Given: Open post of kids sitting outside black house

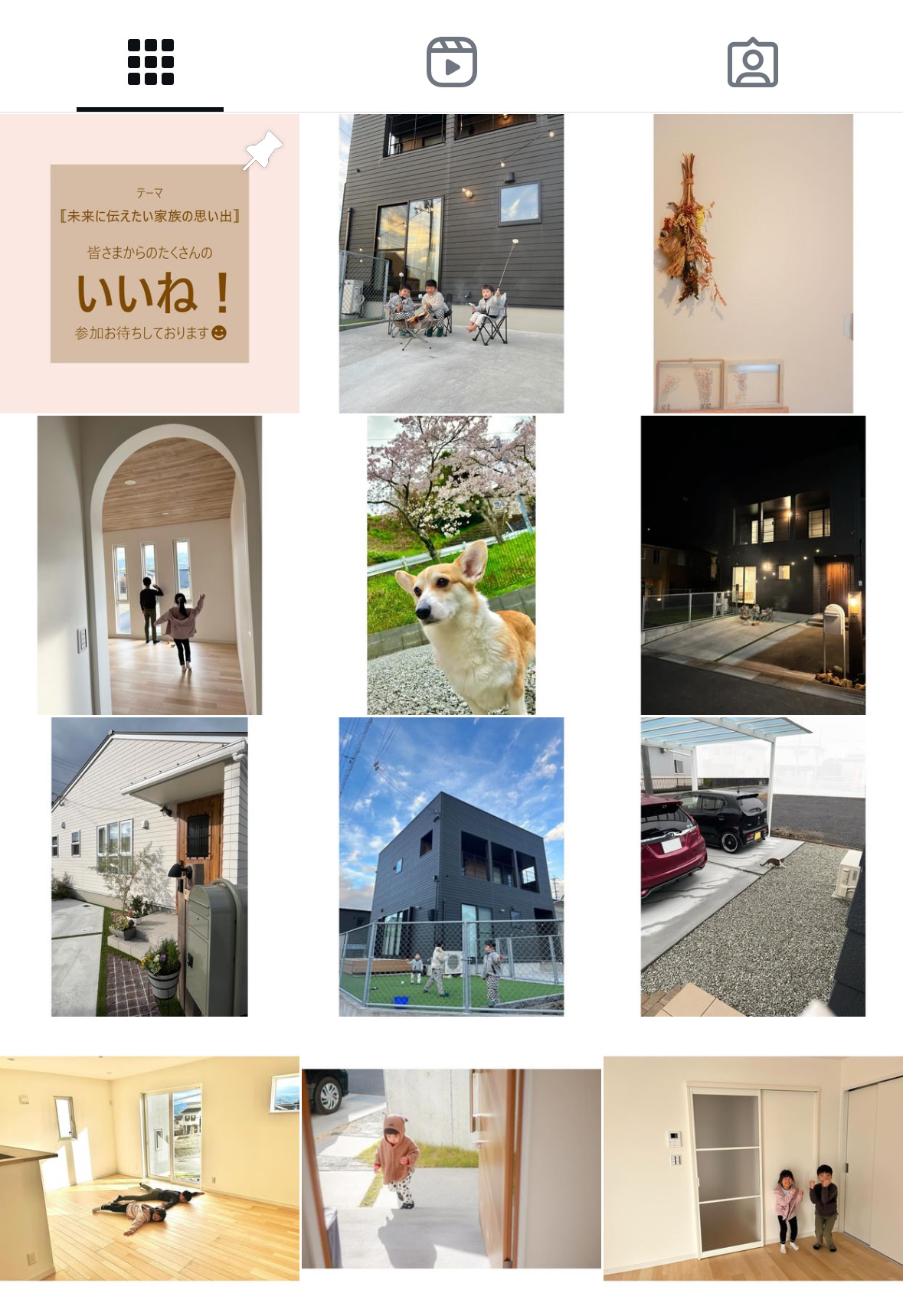Looking at the screenshot, I should 451,263.
